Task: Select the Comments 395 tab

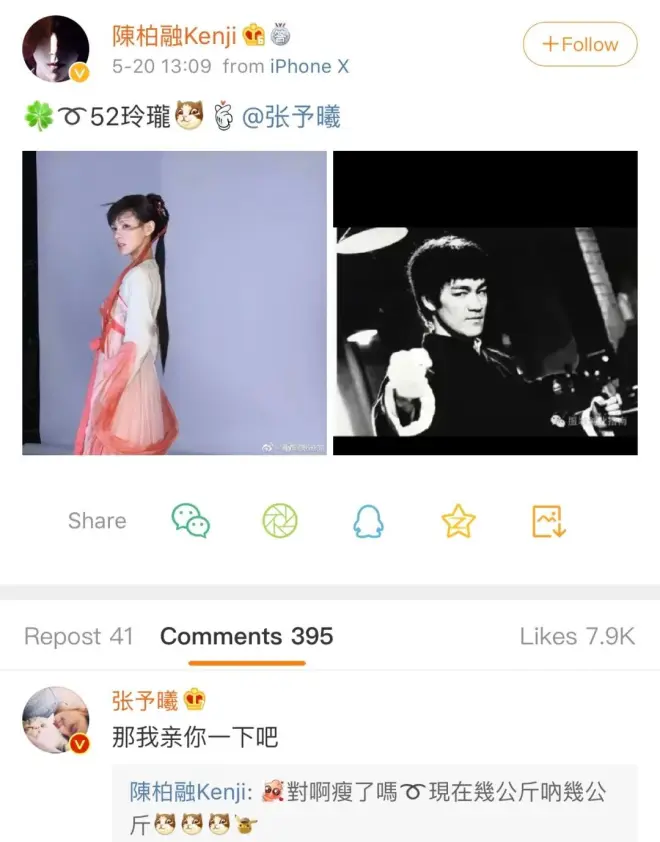Action: click(246, 637)
